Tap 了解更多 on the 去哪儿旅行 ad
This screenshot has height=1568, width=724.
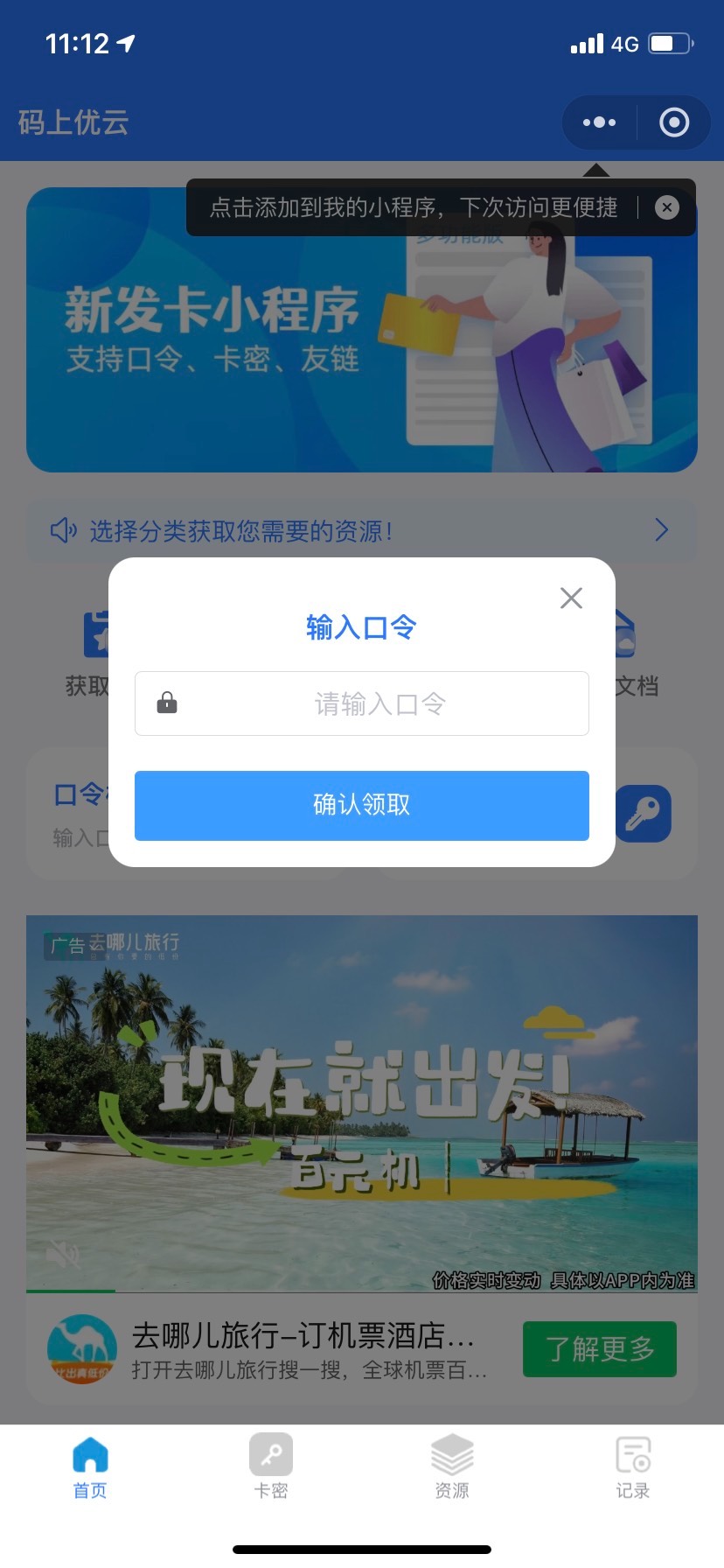tap(600, 1348)
